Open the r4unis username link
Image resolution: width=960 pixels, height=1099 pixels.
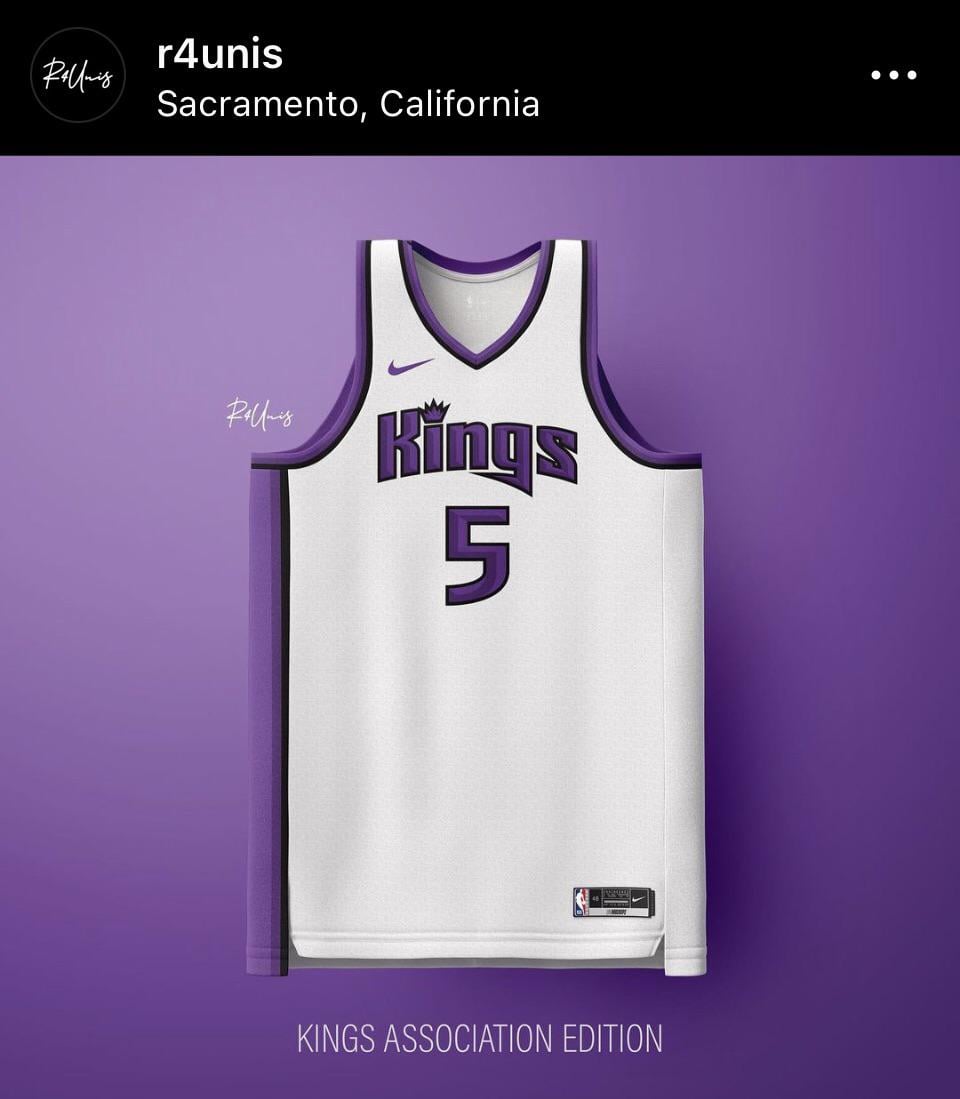(220, 54)
